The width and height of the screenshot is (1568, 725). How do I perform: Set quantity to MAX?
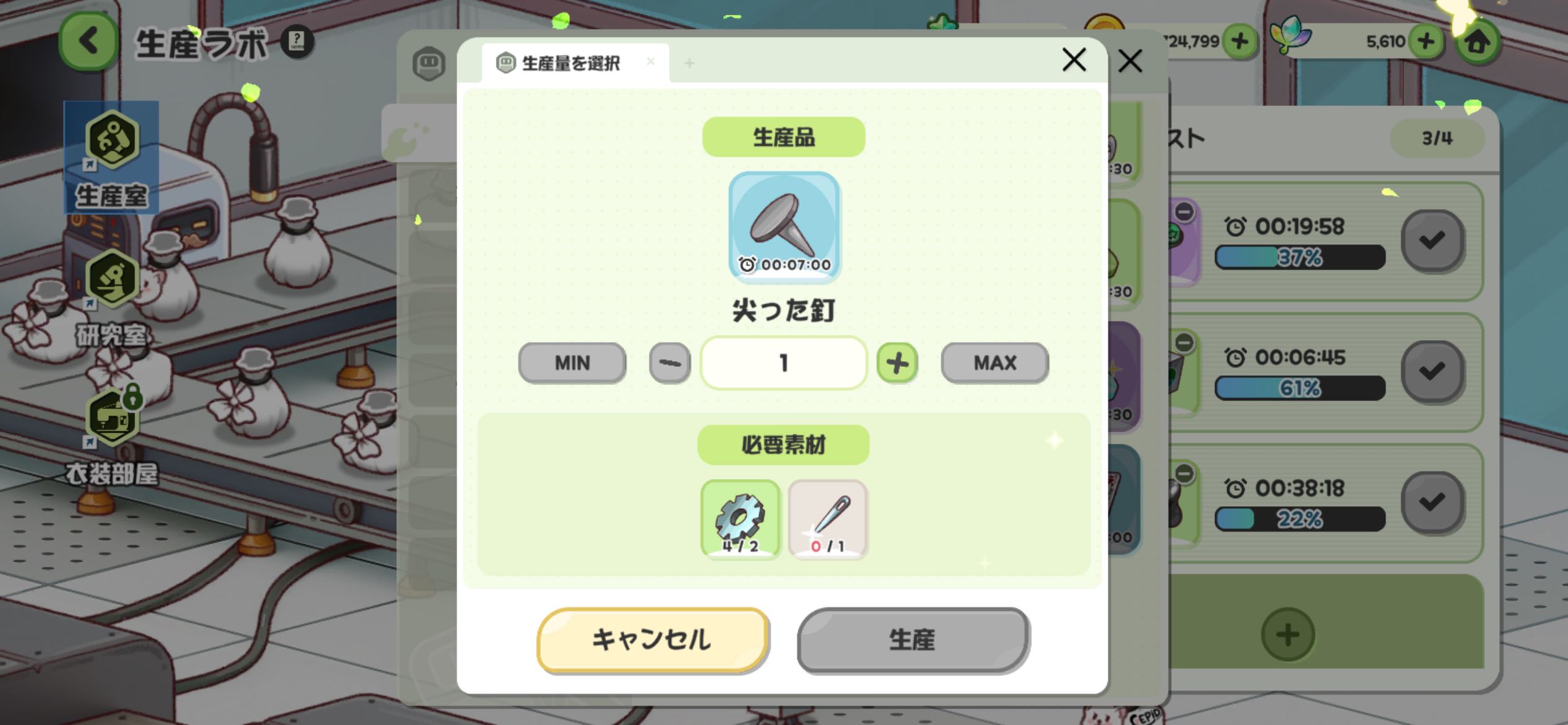tap(995, 362)
